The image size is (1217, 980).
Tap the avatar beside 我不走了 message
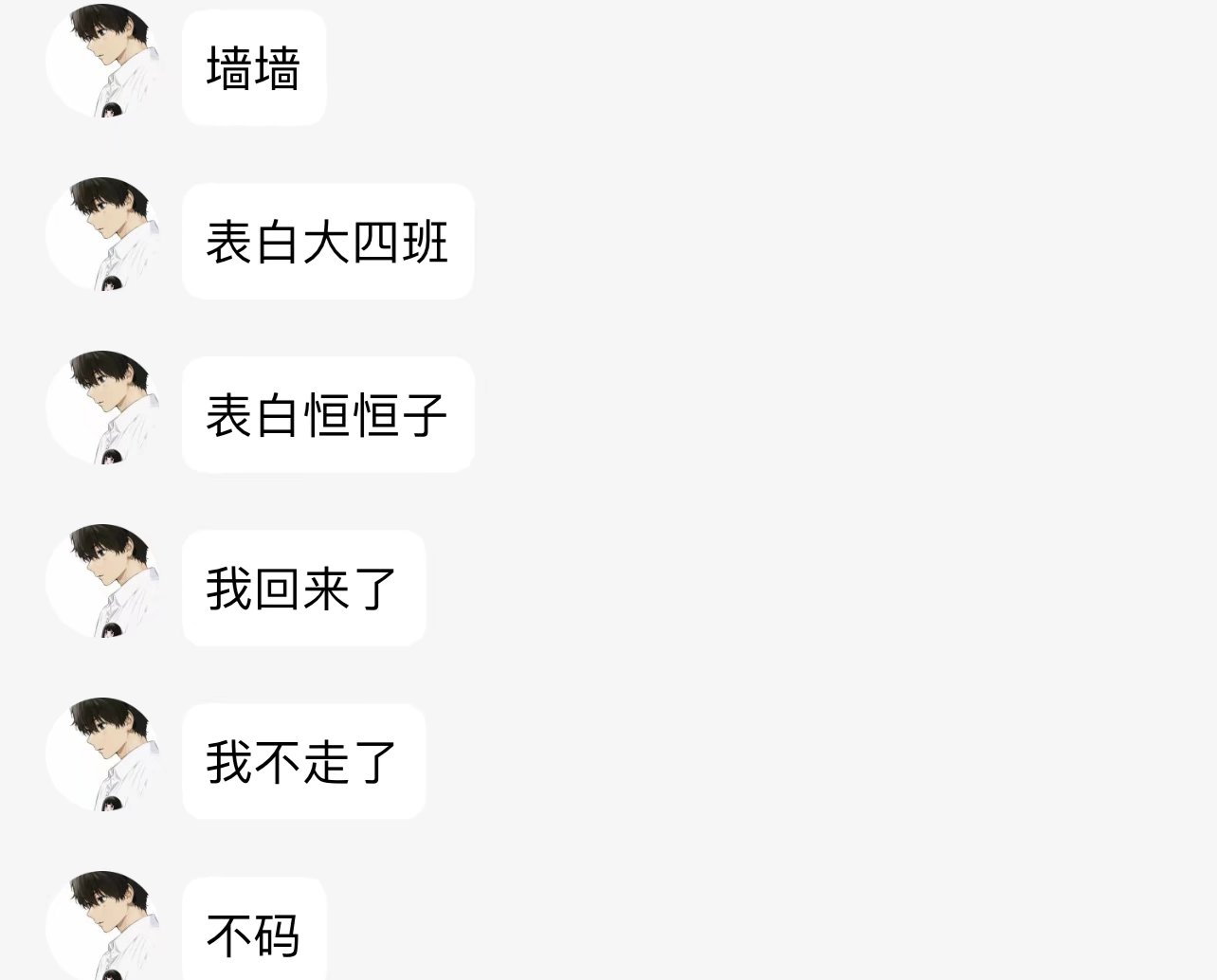click(x=102, y=753)
